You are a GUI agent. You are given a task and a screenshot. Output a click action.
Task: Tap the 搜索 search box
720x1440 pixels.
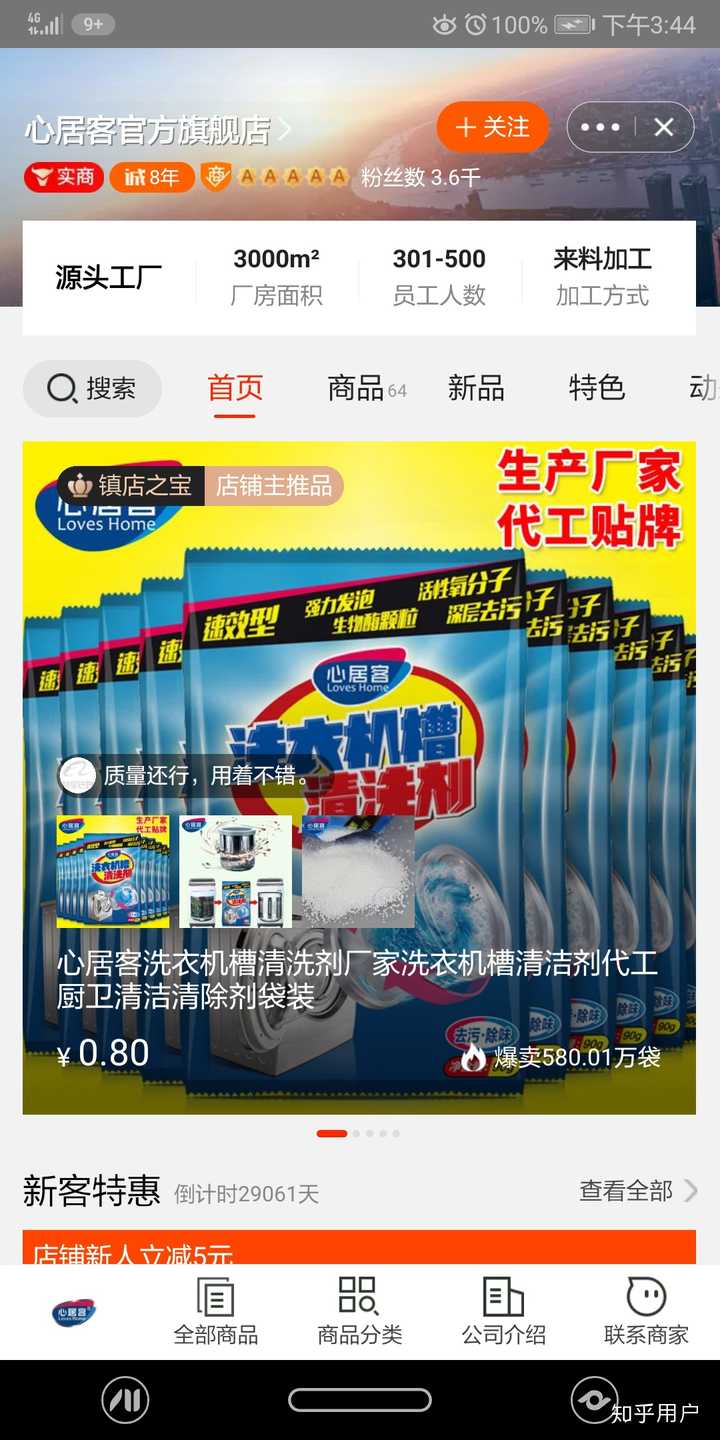point(92,389)
